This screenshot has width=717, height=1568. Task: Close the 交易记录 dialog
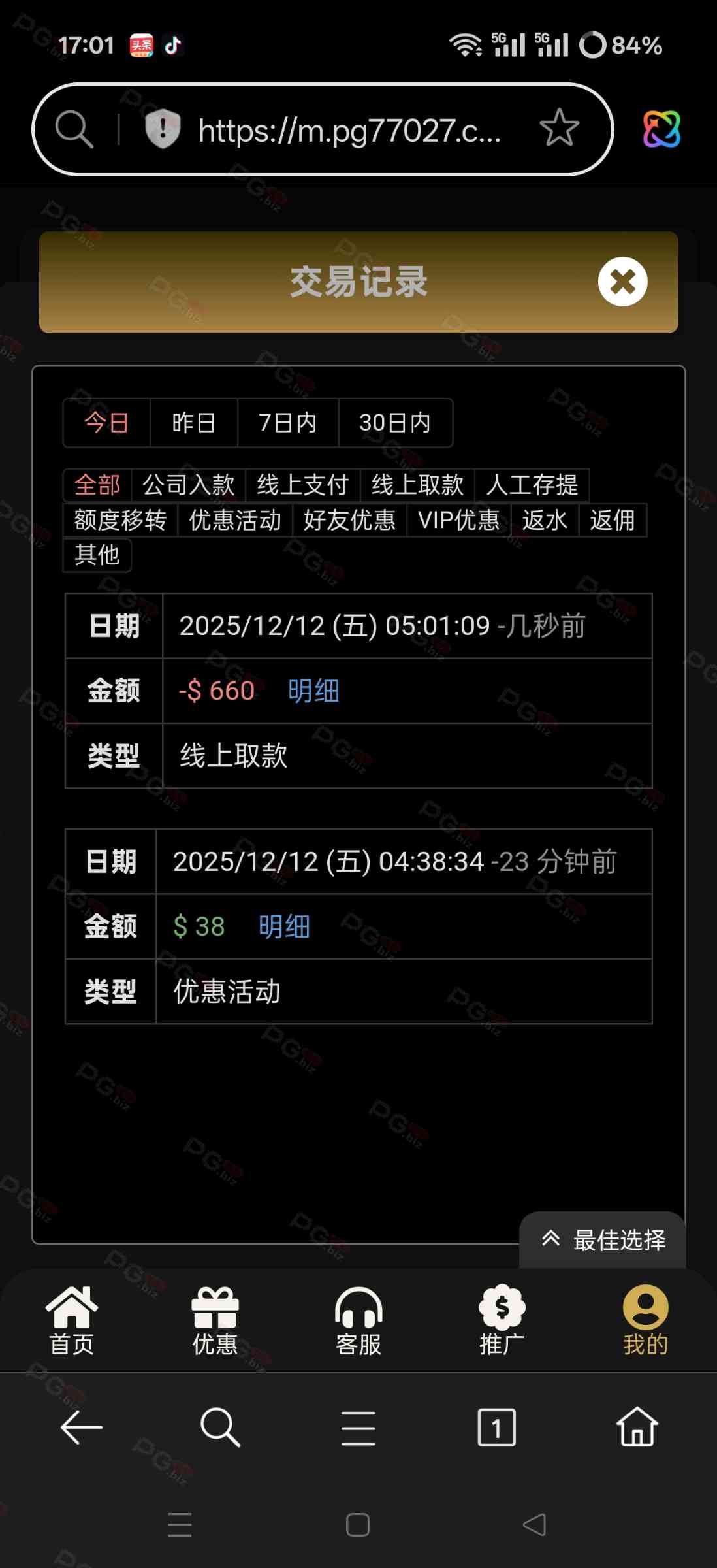click(622, 282)
